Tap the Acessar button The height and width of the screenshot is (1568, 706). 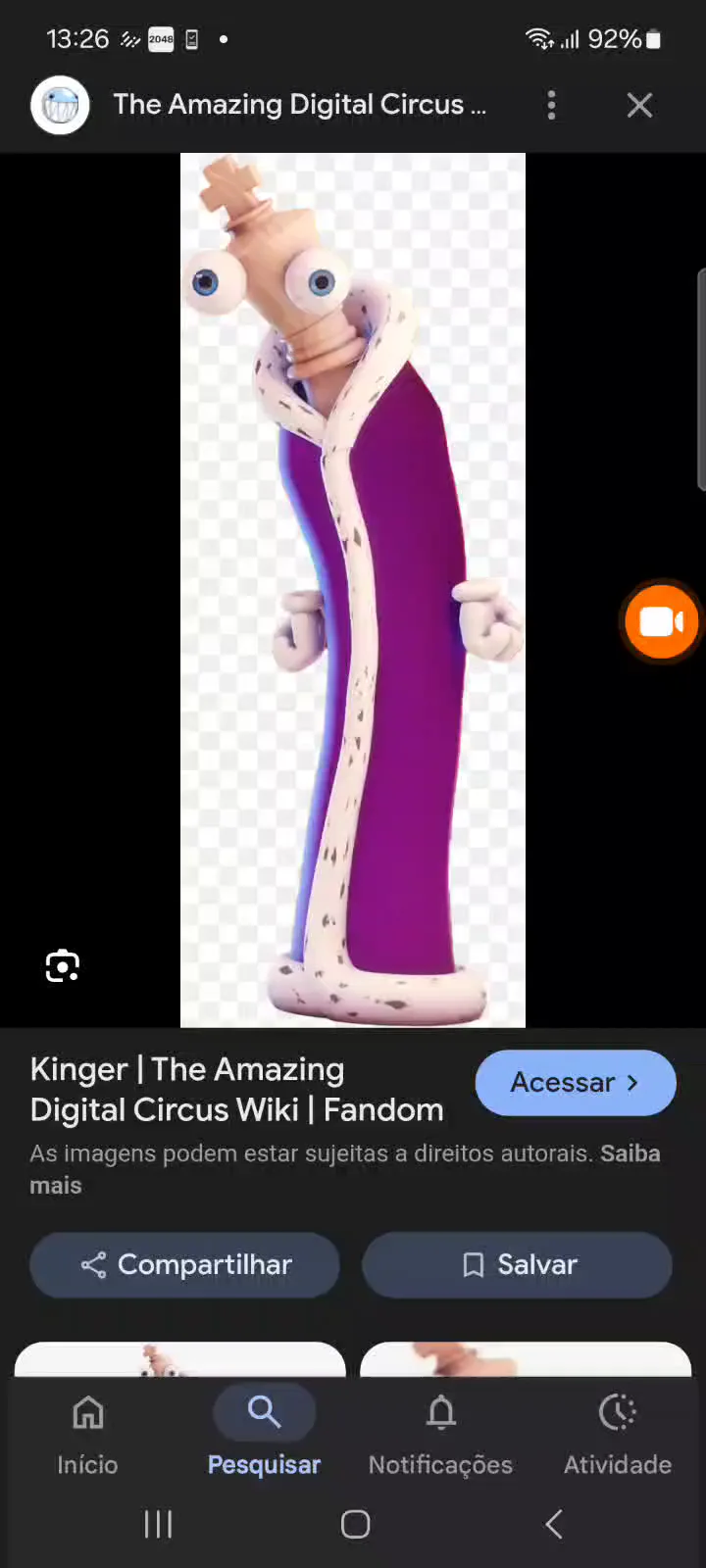point(575,1083)
